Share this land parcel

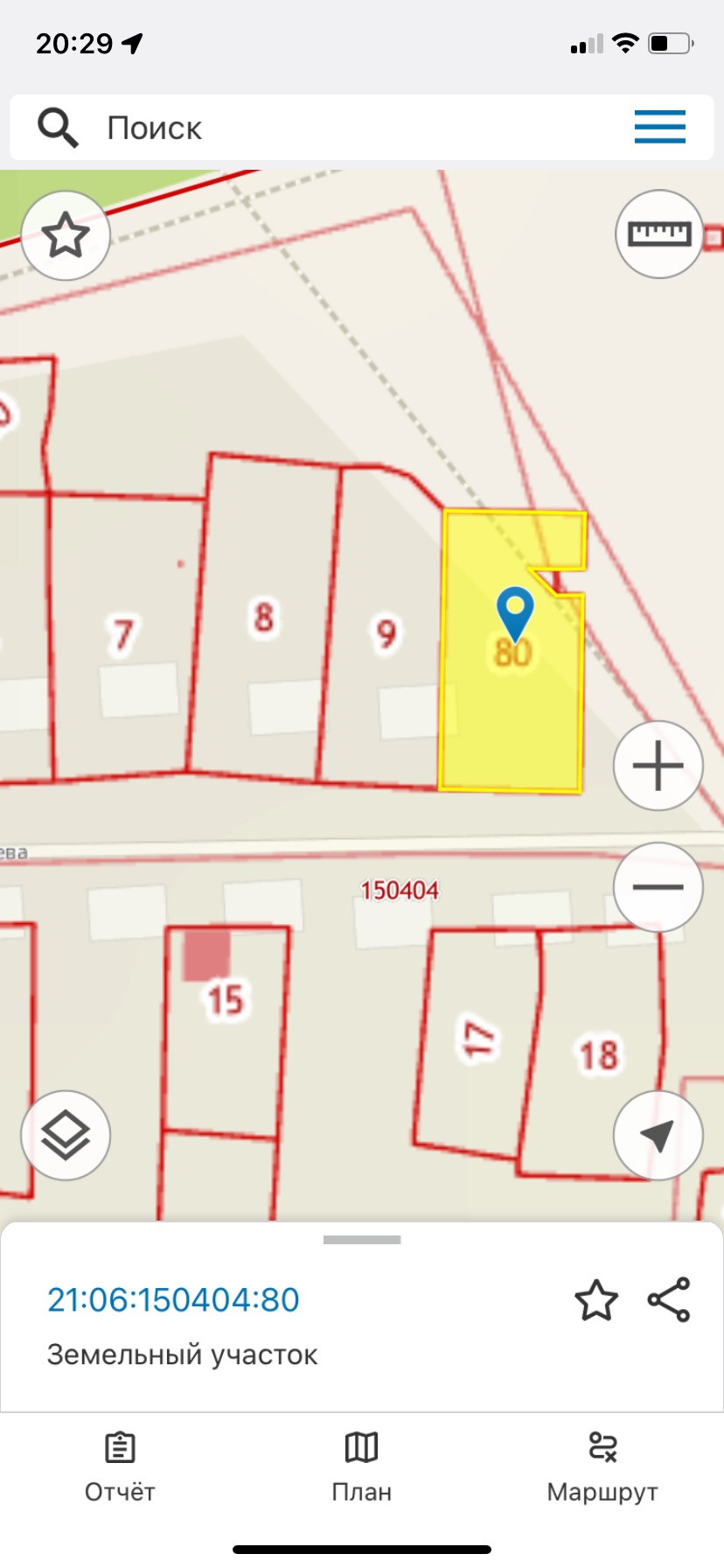point(669,1299)
